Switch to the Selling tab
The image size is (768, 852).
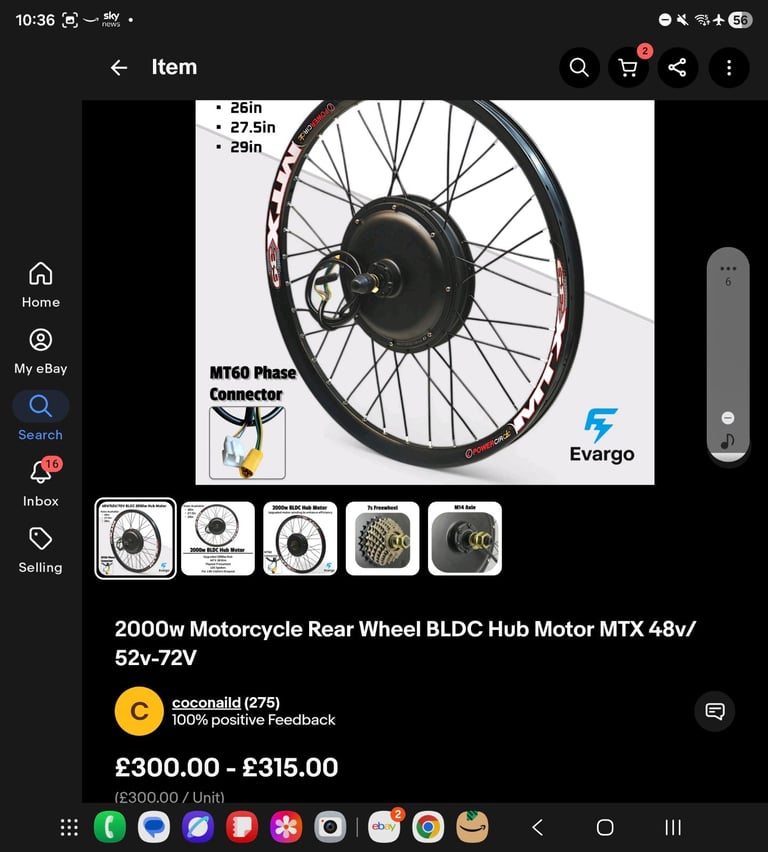(41, 550)
